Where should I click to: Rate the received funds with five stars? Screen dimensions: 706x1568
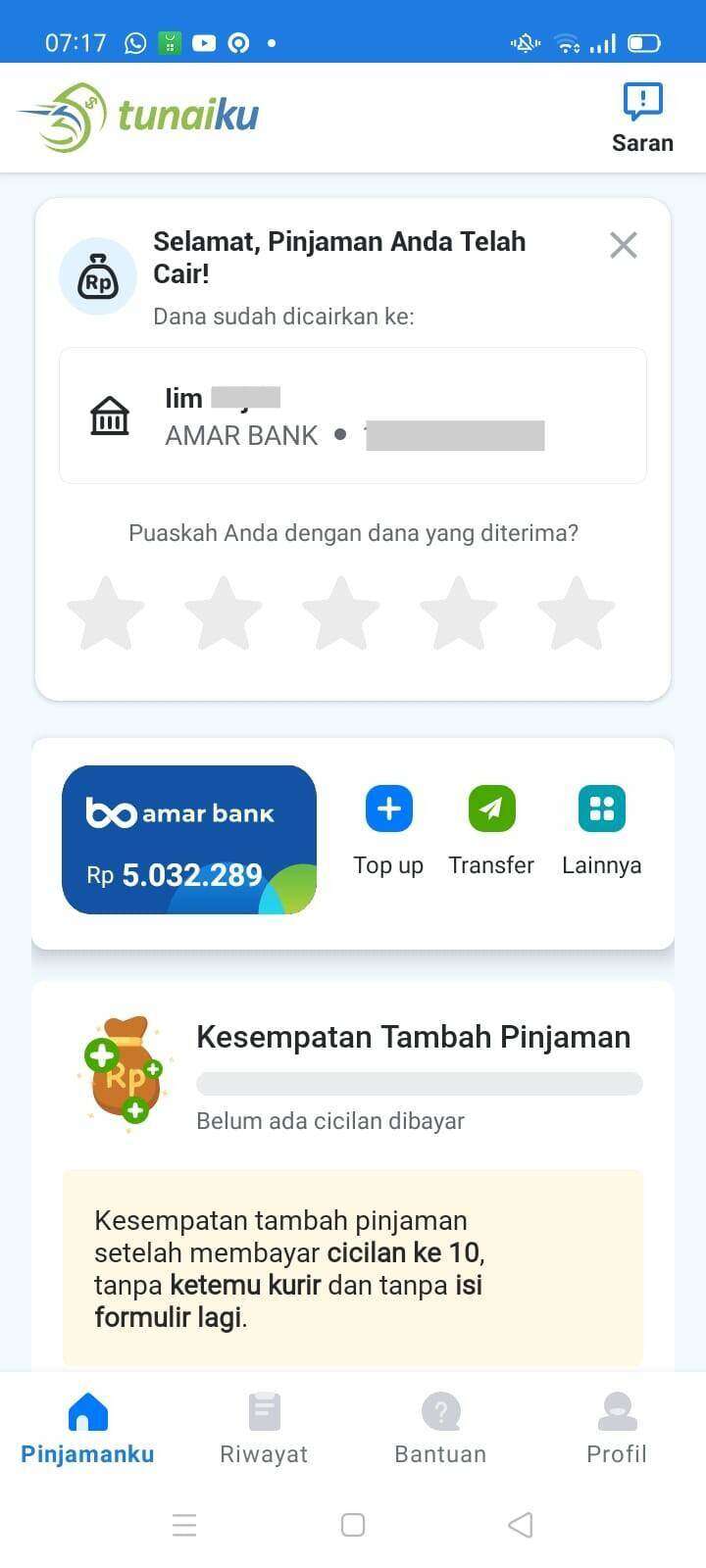coord(577,612)
